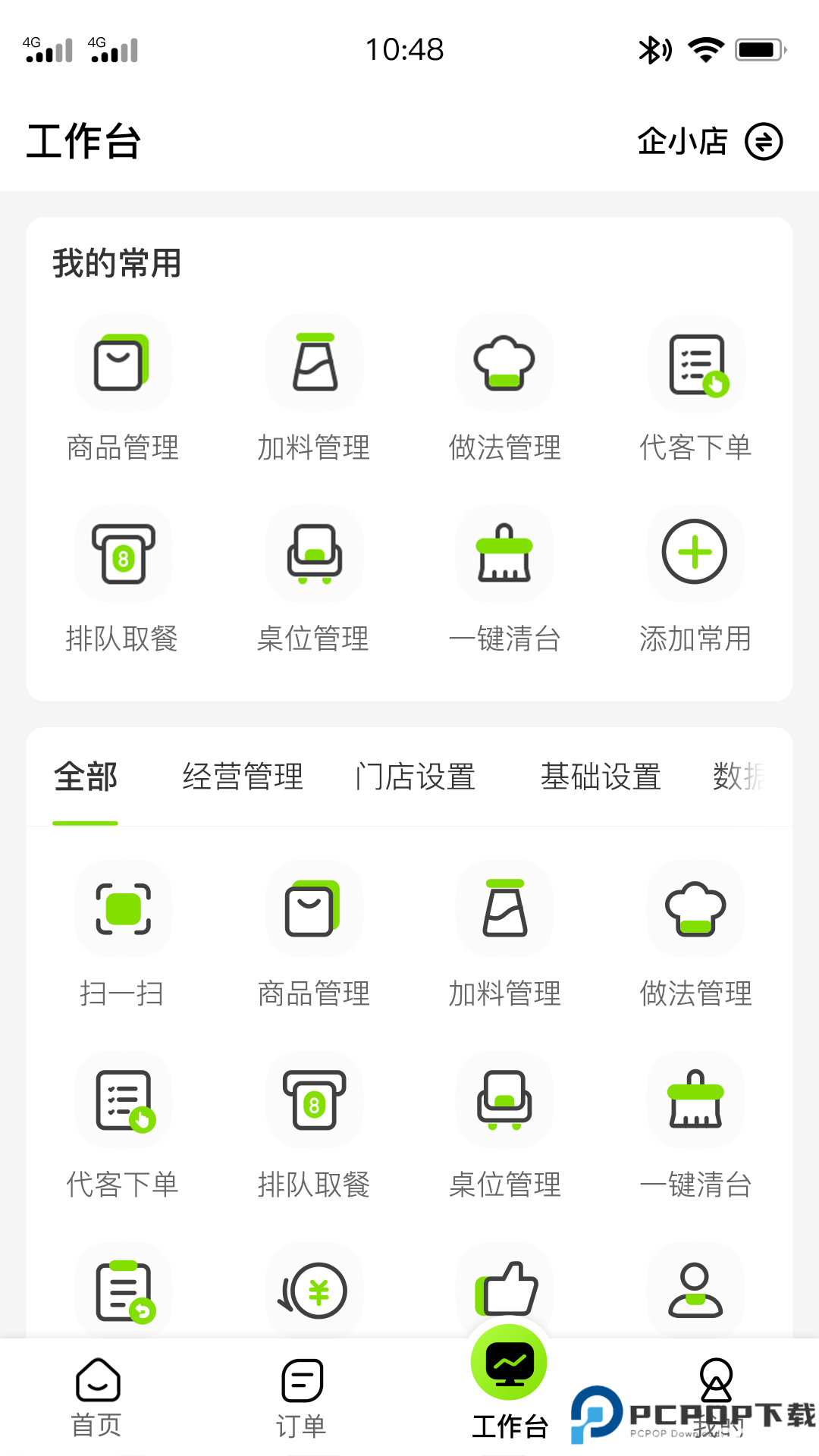Tap the 代客下单 order list icon
Viewport: 819px width, 1456px height.
(x=695, y=362)
